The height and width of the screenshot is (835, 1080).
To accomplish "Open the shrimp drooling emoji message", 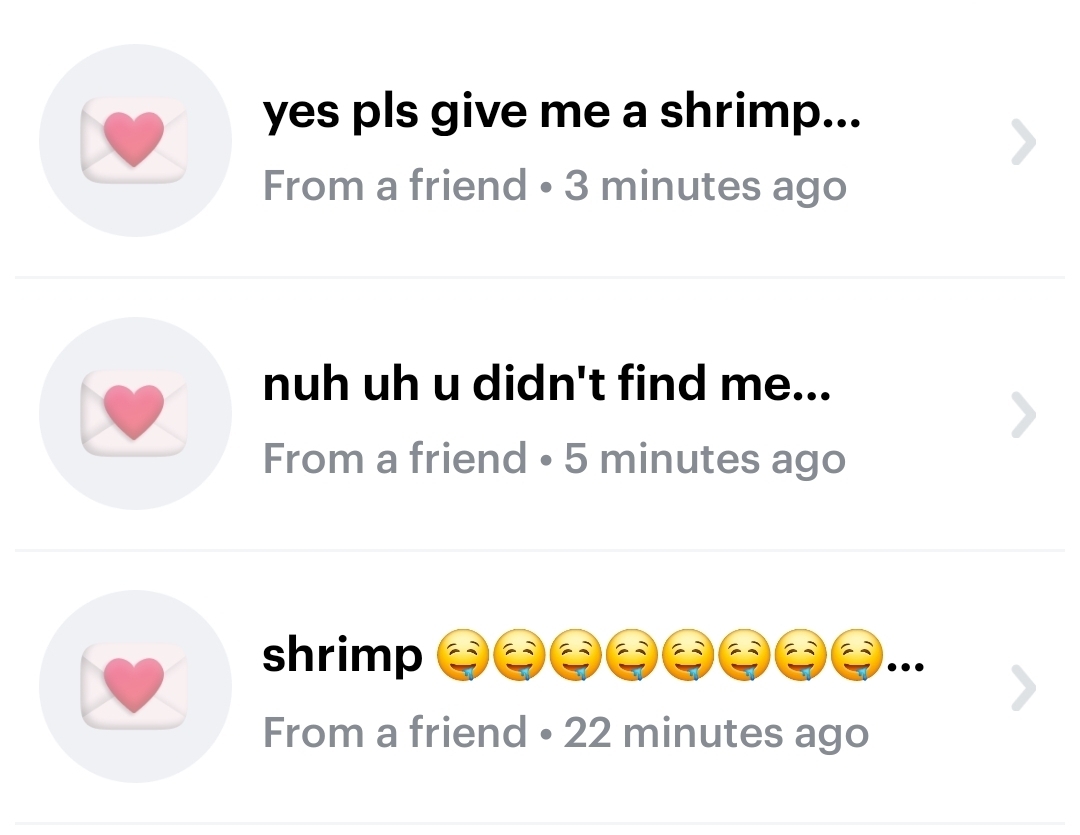I will coord(590,688).
